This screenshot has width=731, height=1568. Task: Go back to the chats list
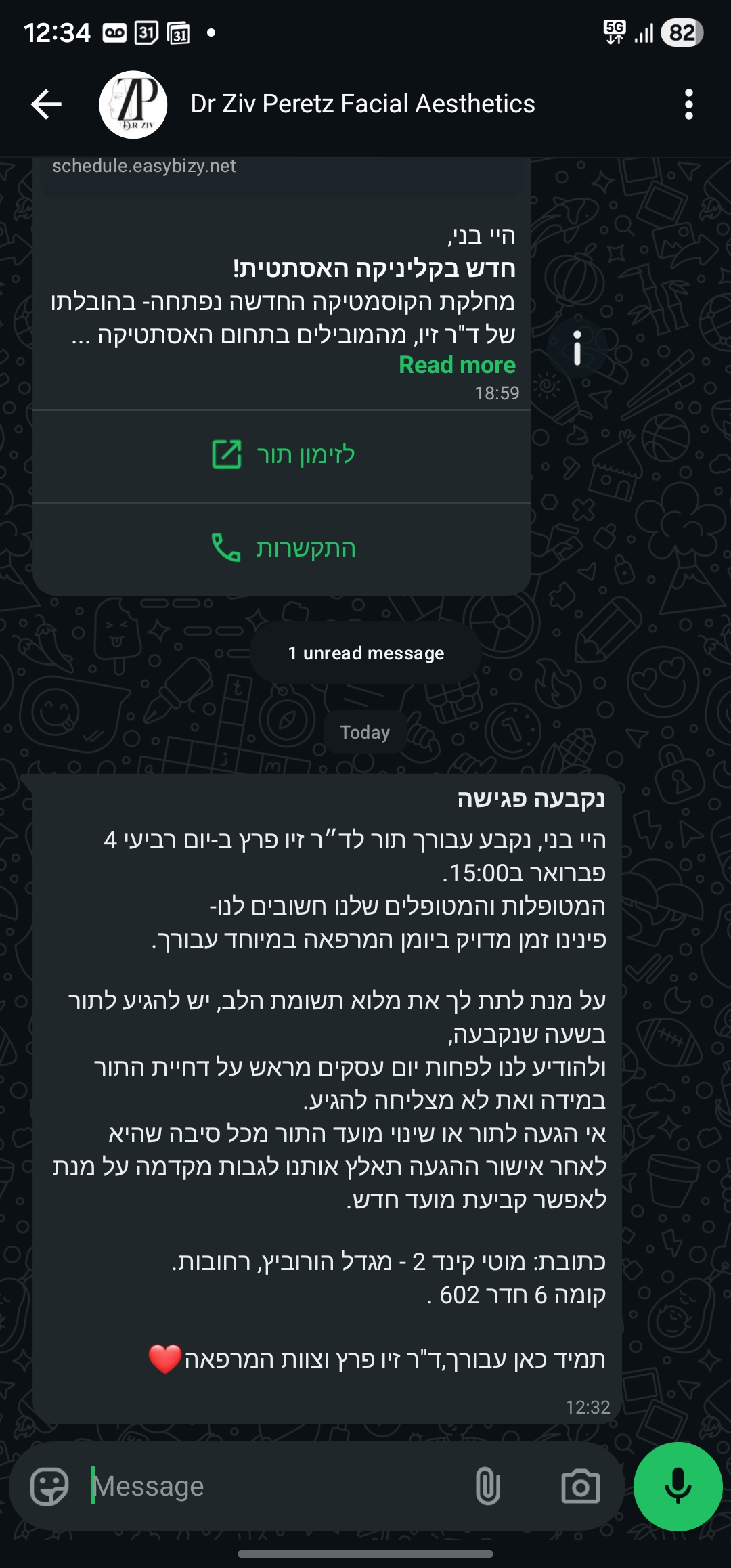click(x=46, y=104)
